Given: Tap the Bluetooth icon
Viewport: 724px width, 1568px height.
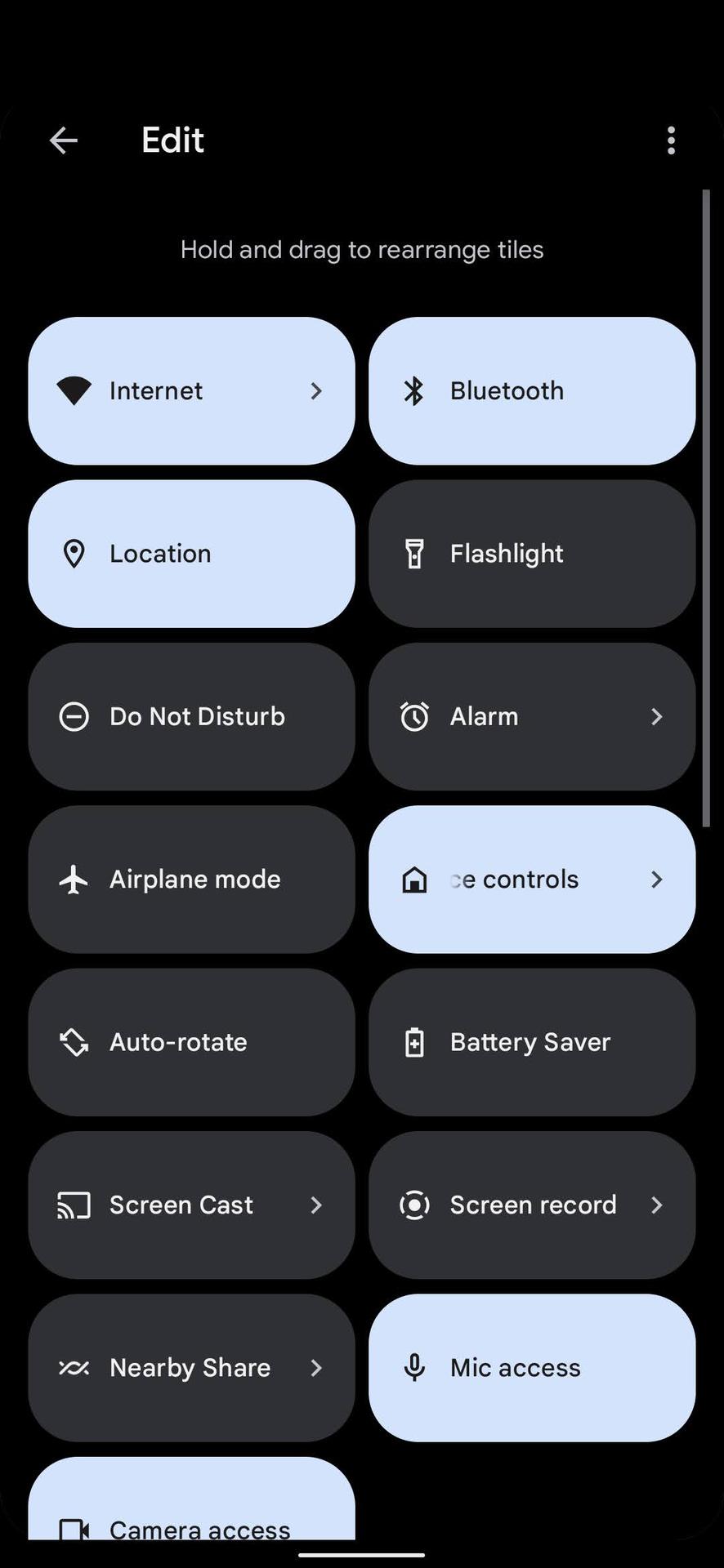Looking at the screenshot, I should pos(414,390).
